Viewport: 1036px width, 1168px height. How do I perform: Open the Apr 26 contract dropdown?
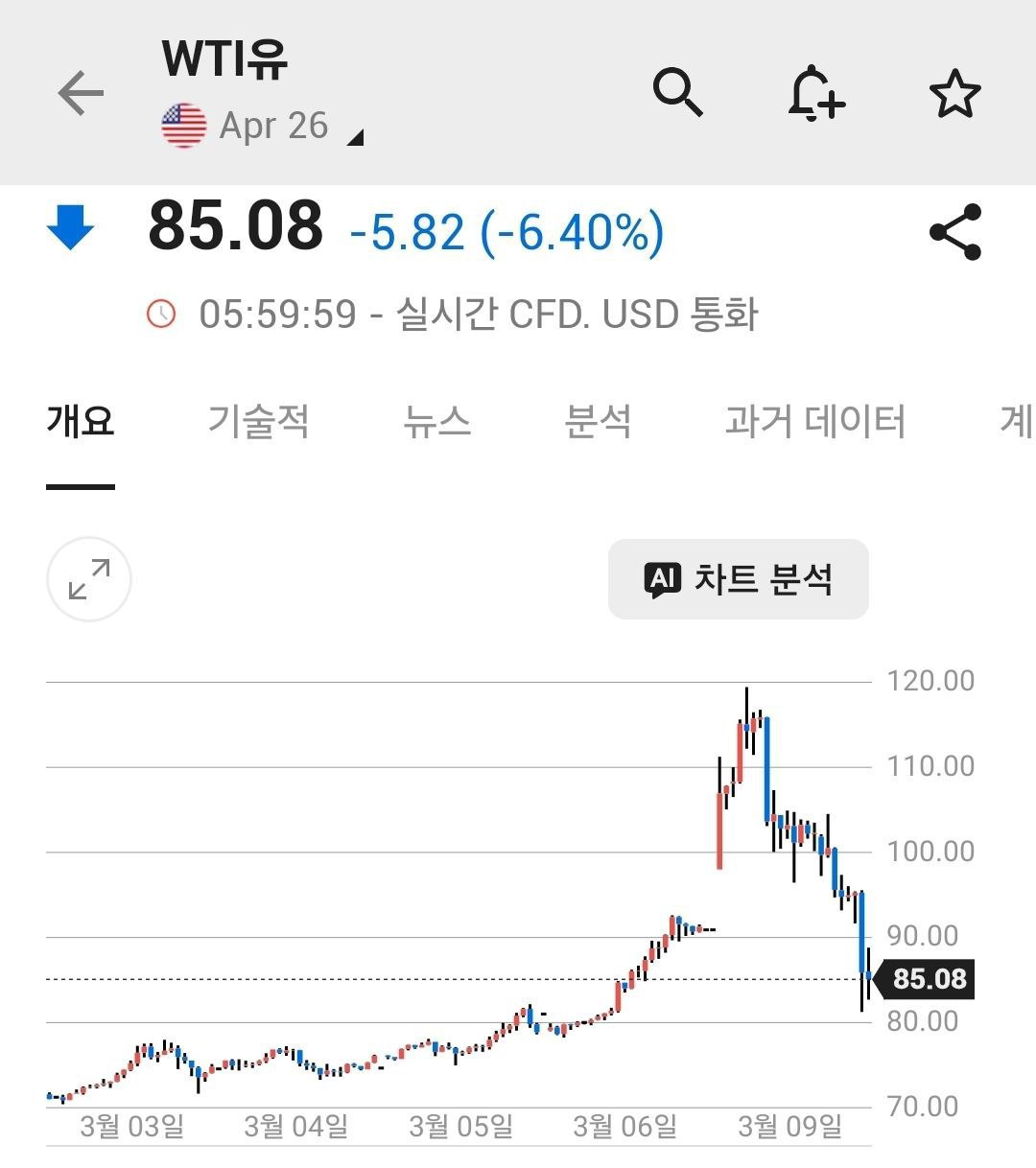[x=275, y=125]
